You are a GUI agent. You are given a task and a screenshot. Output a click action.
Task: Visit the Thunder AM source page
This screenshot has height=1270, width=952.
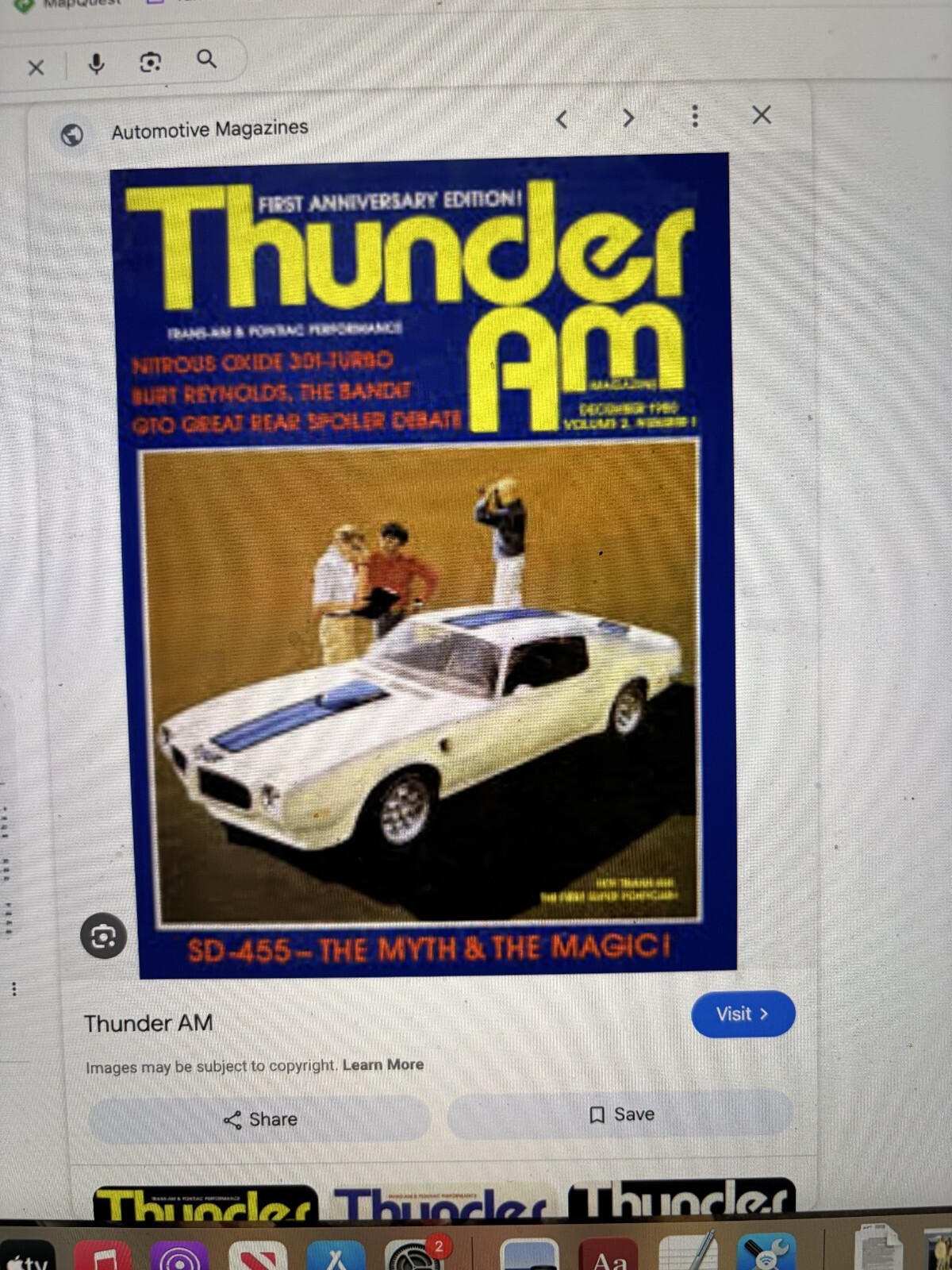743,1014
